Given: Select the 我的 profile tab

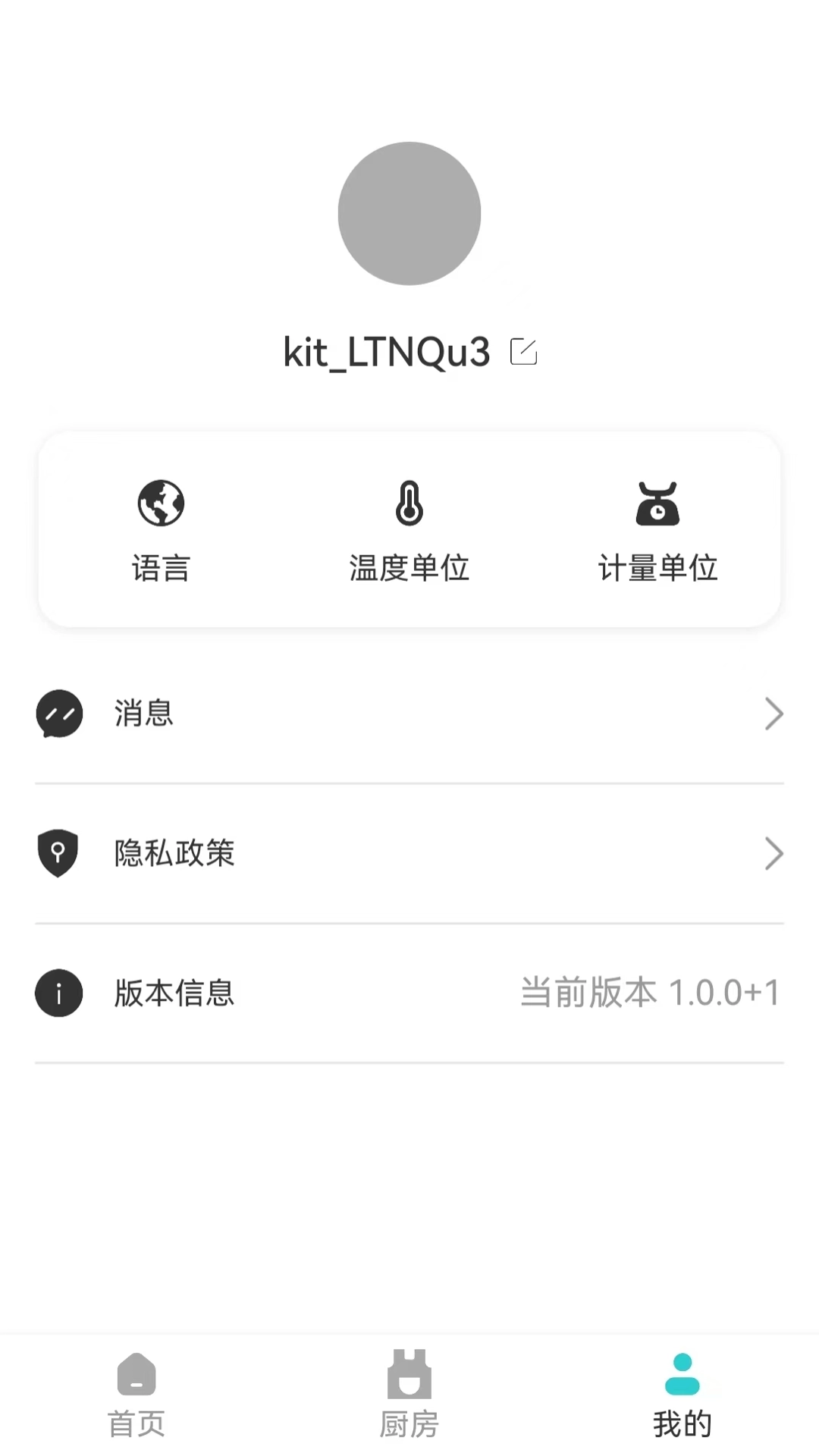Looking at the screenshot, I should coord(682,1395).
